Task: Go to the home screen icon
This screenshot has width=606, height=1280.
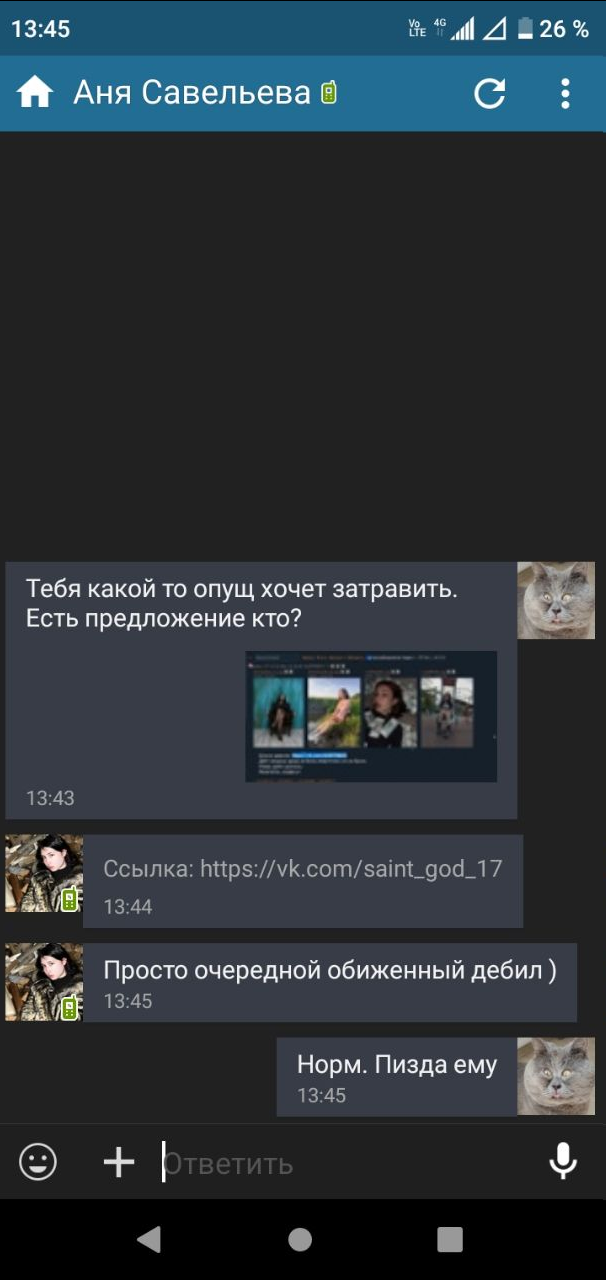Action: (35, 93)
